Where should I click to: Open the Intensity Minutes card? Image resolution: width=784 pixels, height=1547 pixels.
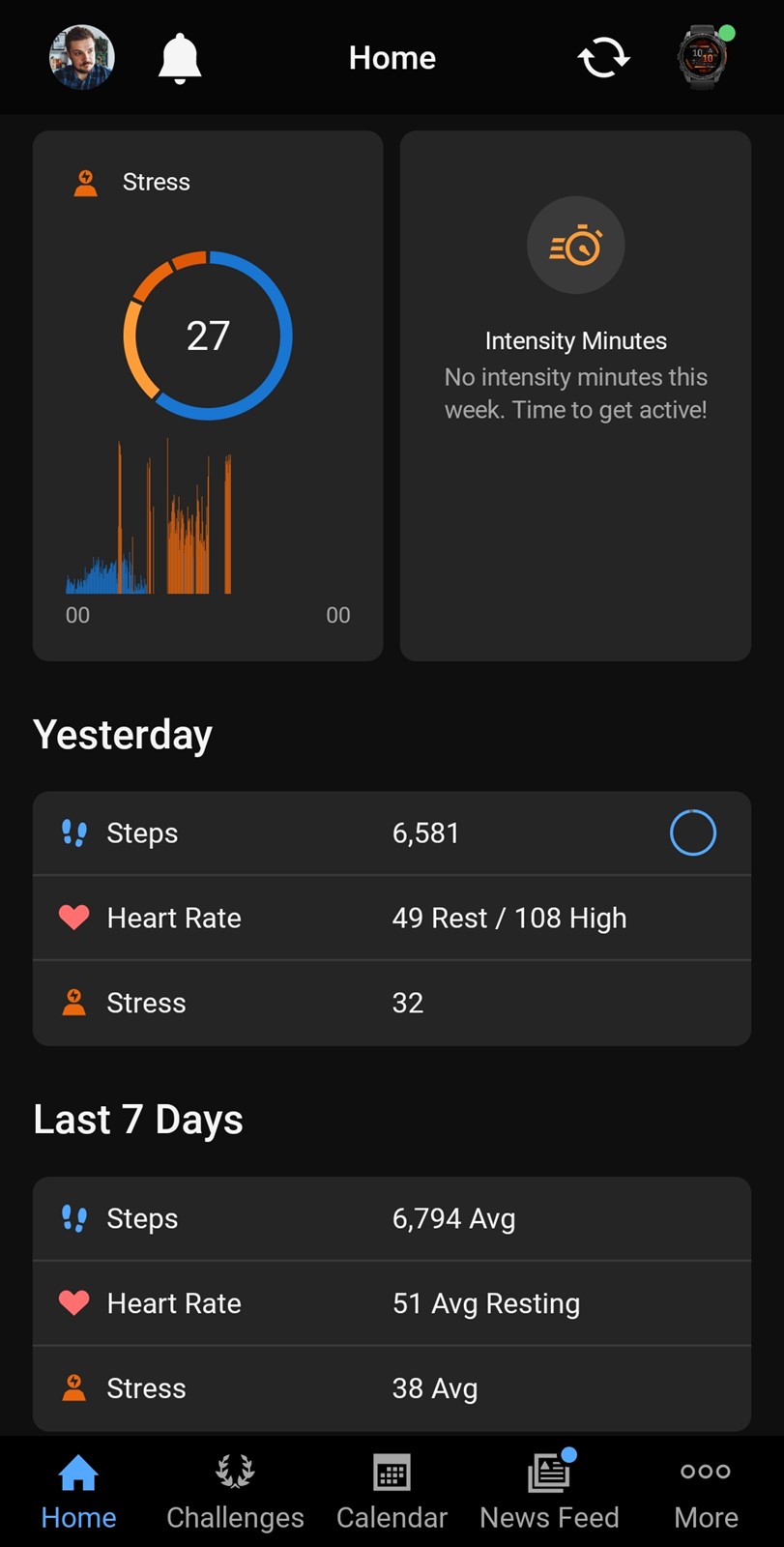[575, 395]
